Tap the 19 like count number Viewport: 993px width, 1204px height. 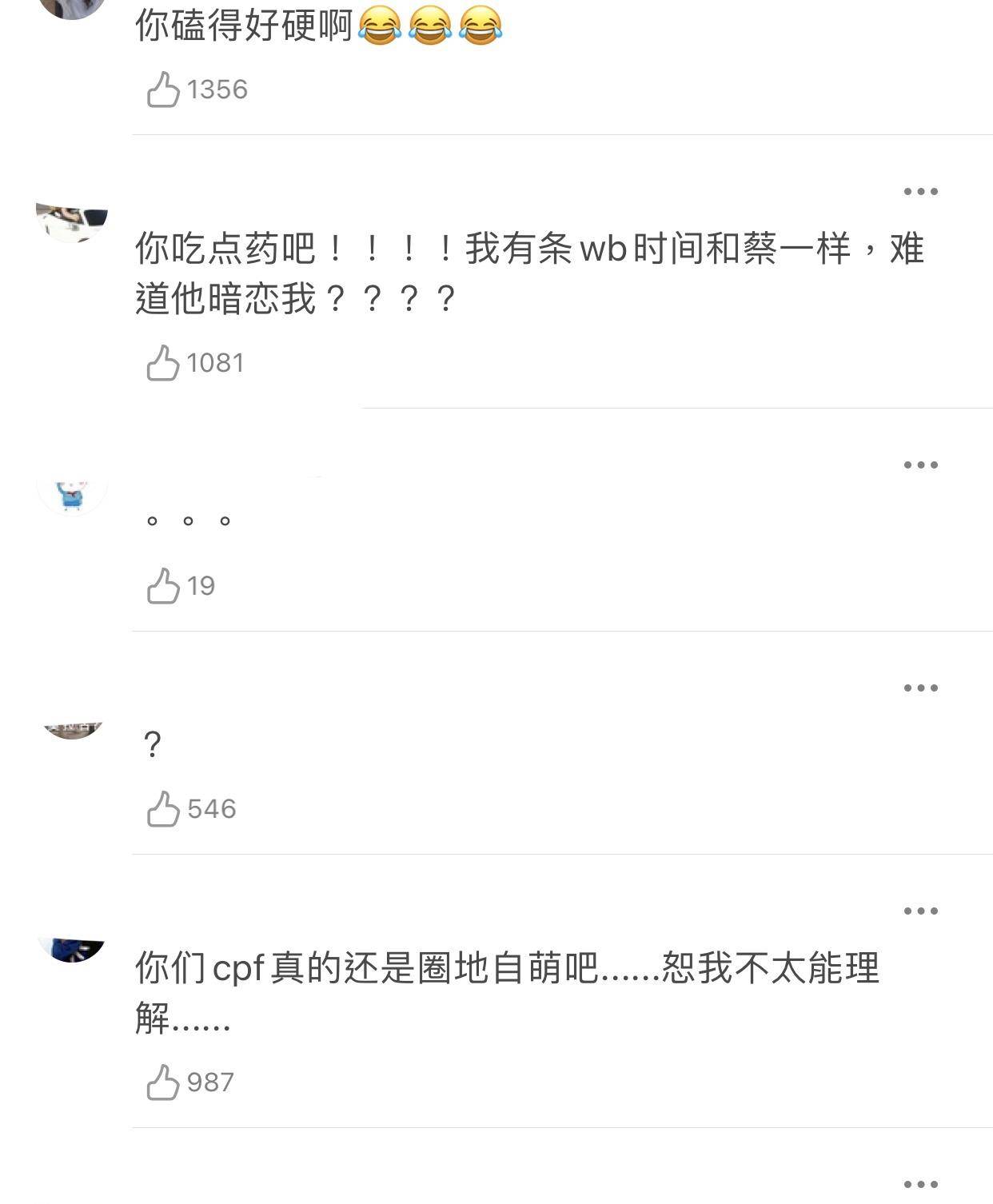click(202, 586)
